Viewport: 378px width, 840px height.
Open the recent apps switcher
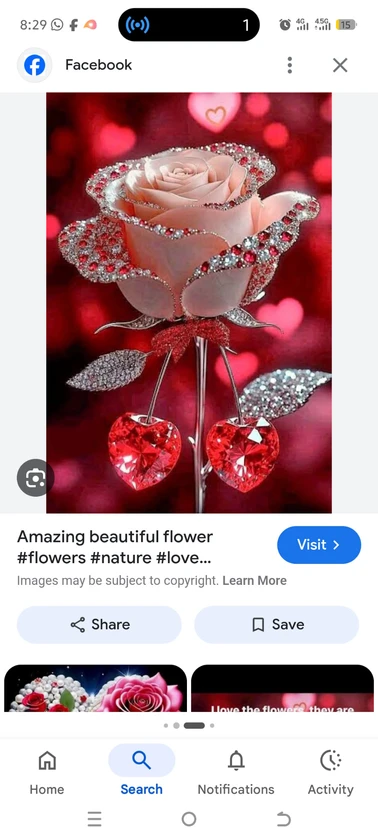pyautogui.click(x=94, y=819)
